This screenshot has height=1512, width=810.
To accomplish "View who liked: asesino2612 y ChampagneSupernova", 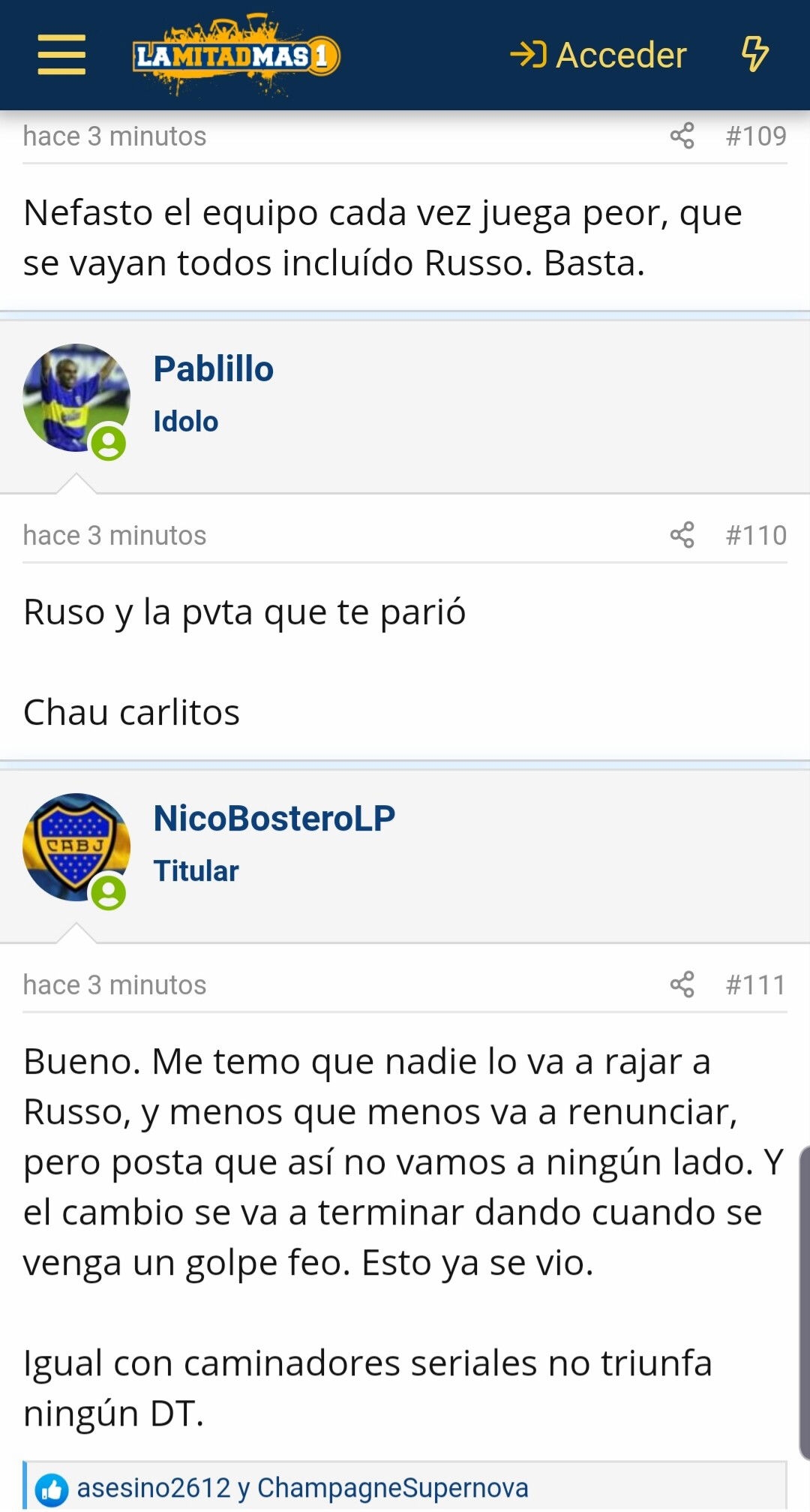I will click(x=302, y=1487).
